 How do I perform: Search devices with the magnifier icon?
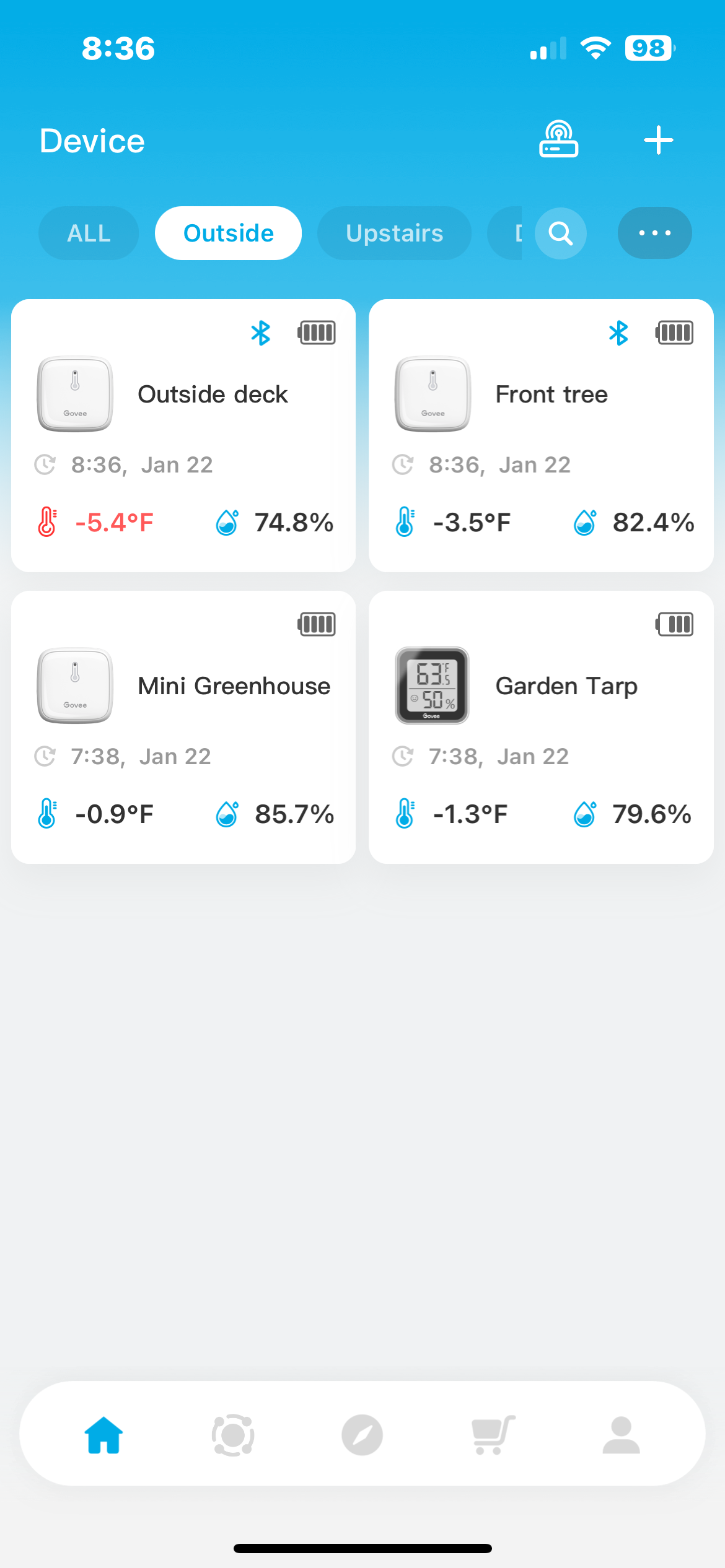pos(561,233)
